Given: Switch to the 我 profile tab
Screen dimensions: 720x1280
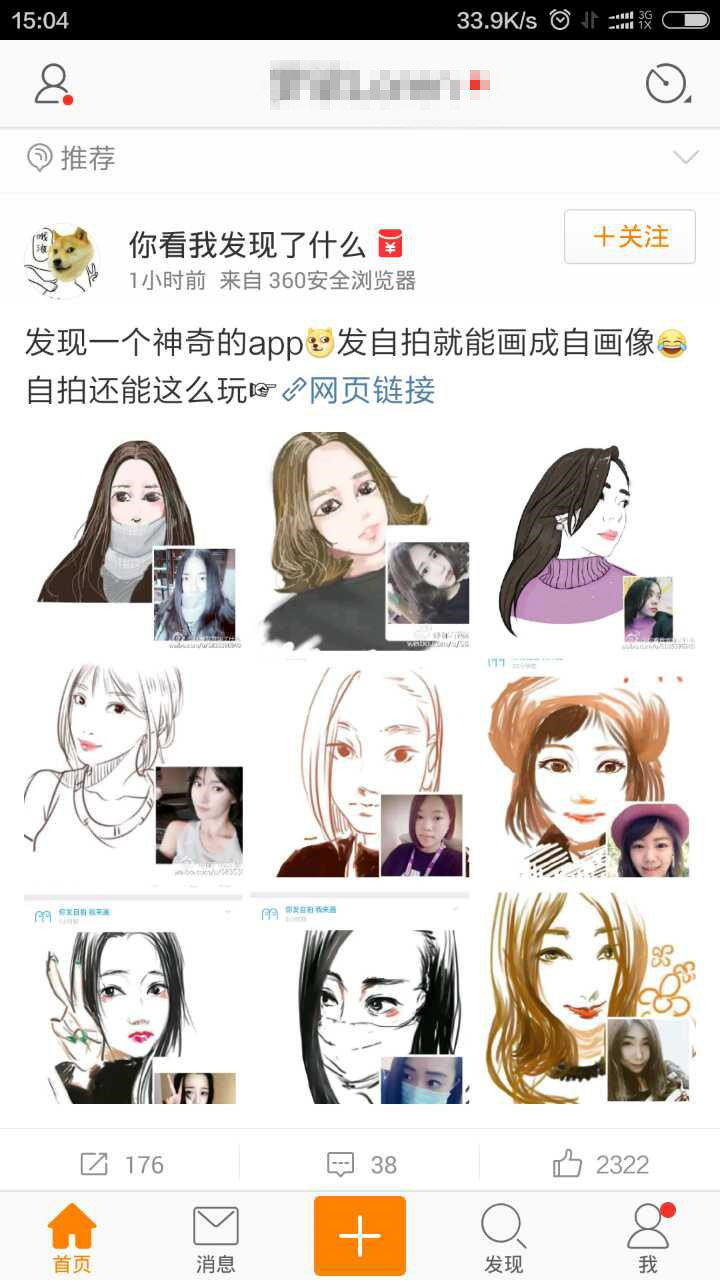Looking at the screenshot, I should pyautogui.click(x=648, y=1238).
